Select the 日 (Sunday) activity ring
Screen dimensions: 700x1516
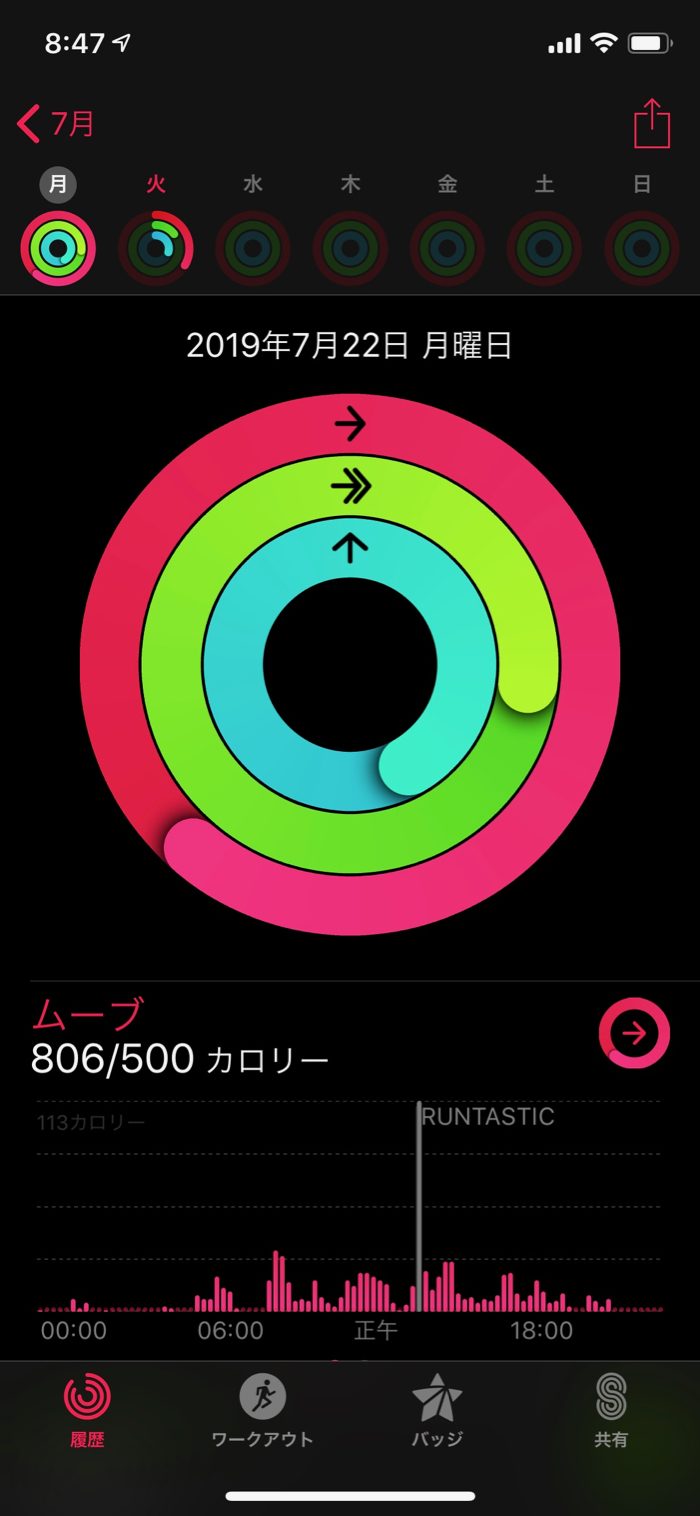click(642, 248)
